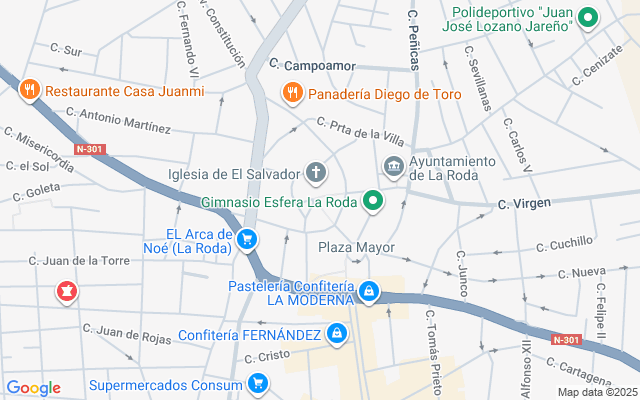
Task: Select the Confitería FERNÁNDEZ marker
Action: tap(337, 333)
